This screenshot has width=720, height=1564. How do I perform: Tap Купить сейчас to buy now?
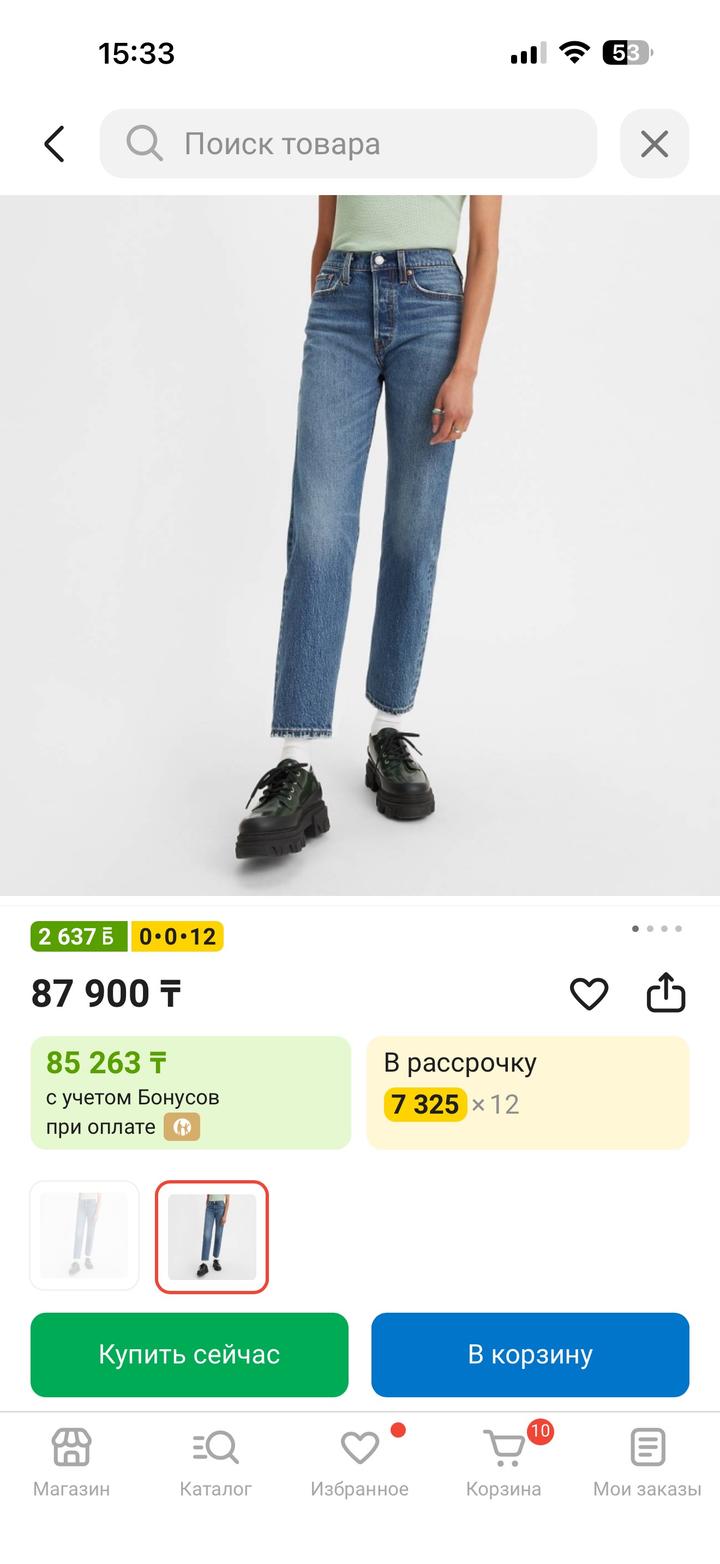[x=189, y=1355]
